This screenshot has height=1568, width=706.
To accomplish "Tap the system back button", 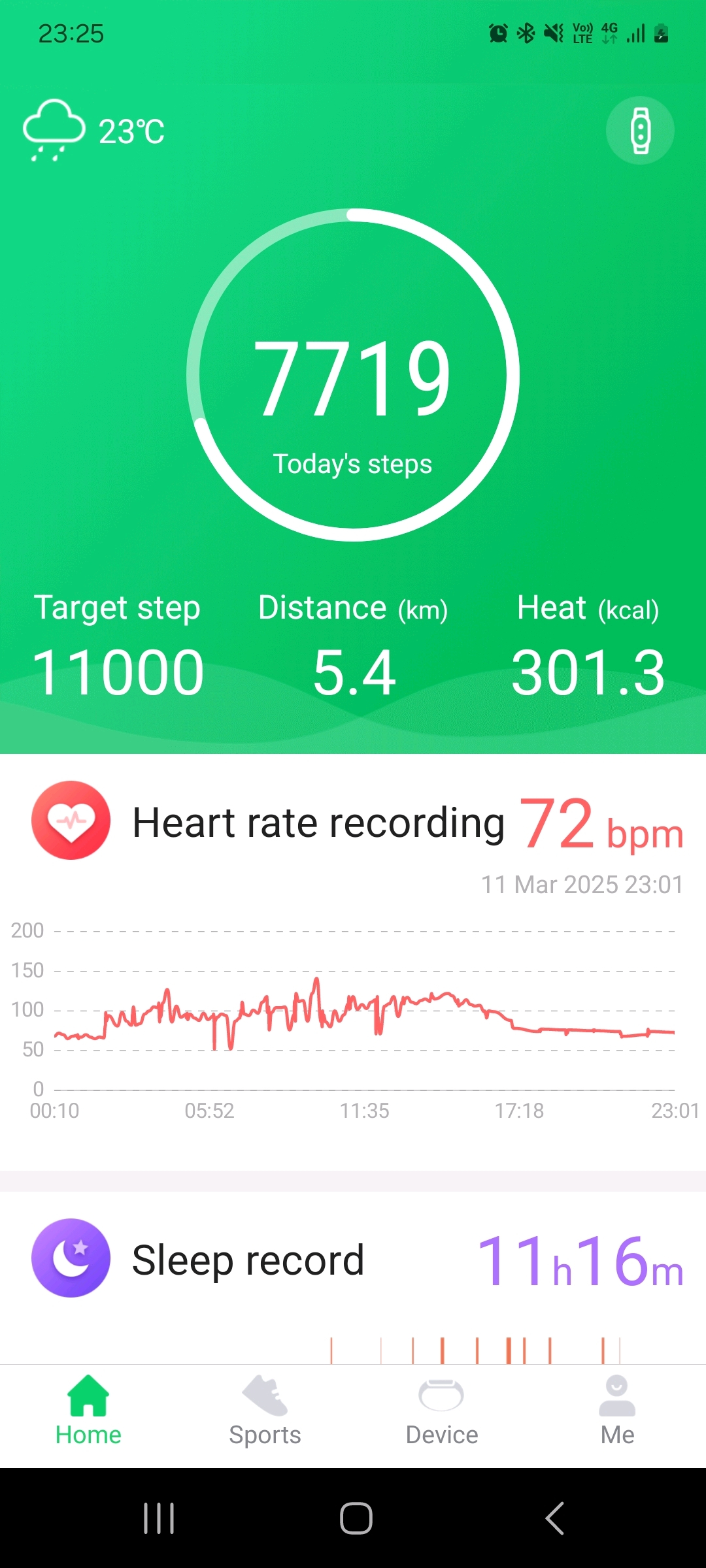I will coord(554,1518).
